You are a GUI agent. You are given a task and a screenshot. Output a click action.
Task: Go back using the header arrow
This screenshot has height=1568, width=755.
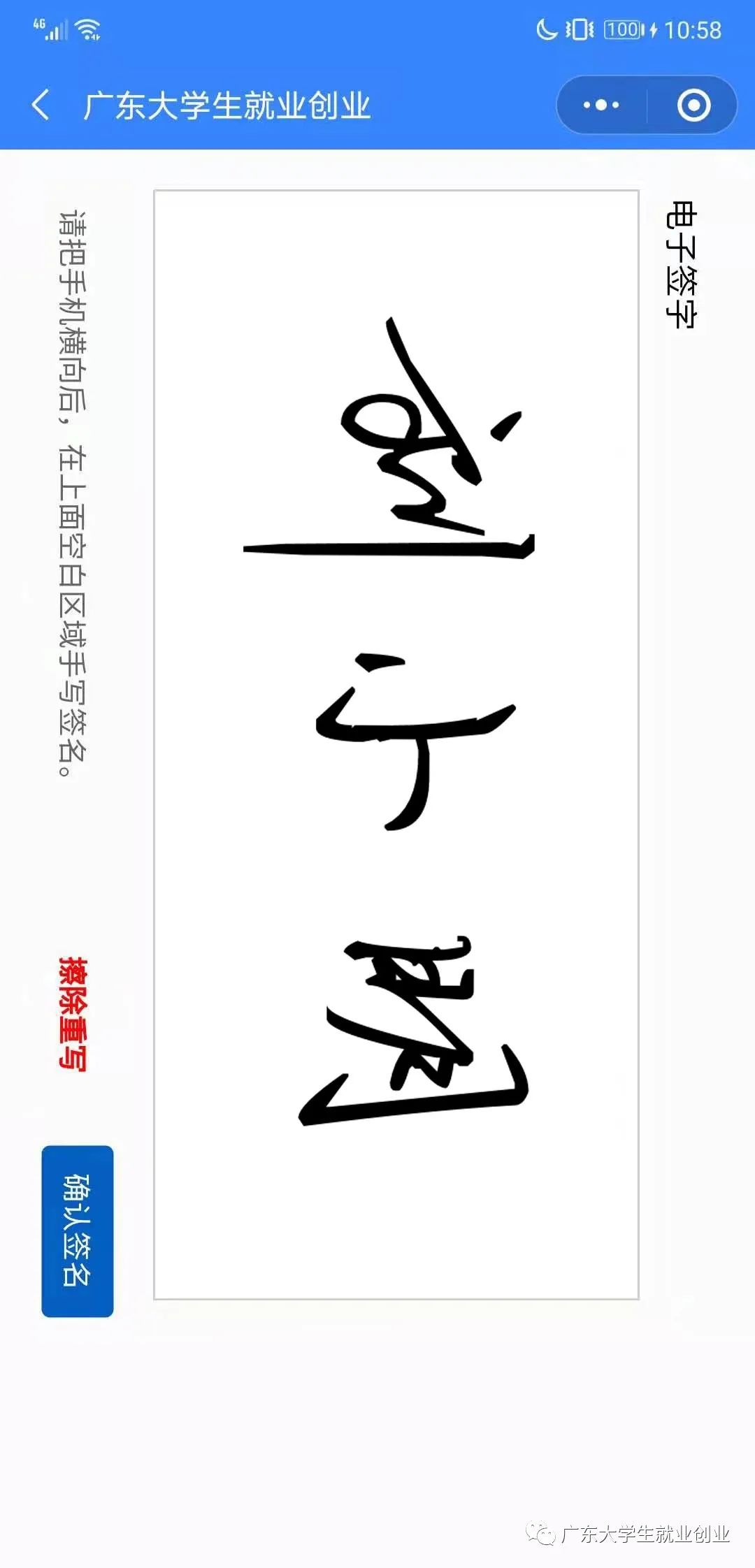(x=41, y=106)
